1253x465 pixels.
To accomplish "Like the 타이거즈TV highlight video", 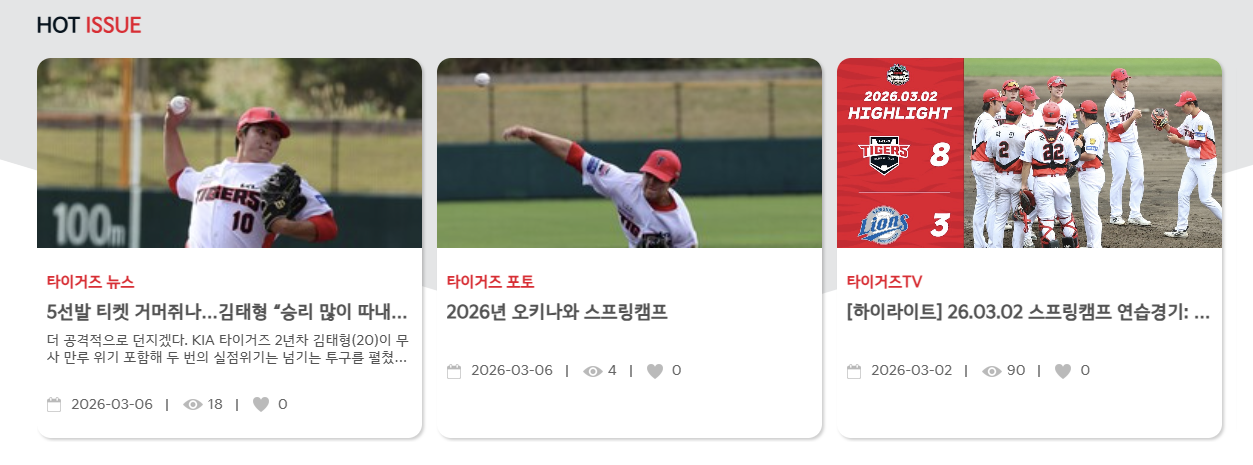I will point(1063,370).
